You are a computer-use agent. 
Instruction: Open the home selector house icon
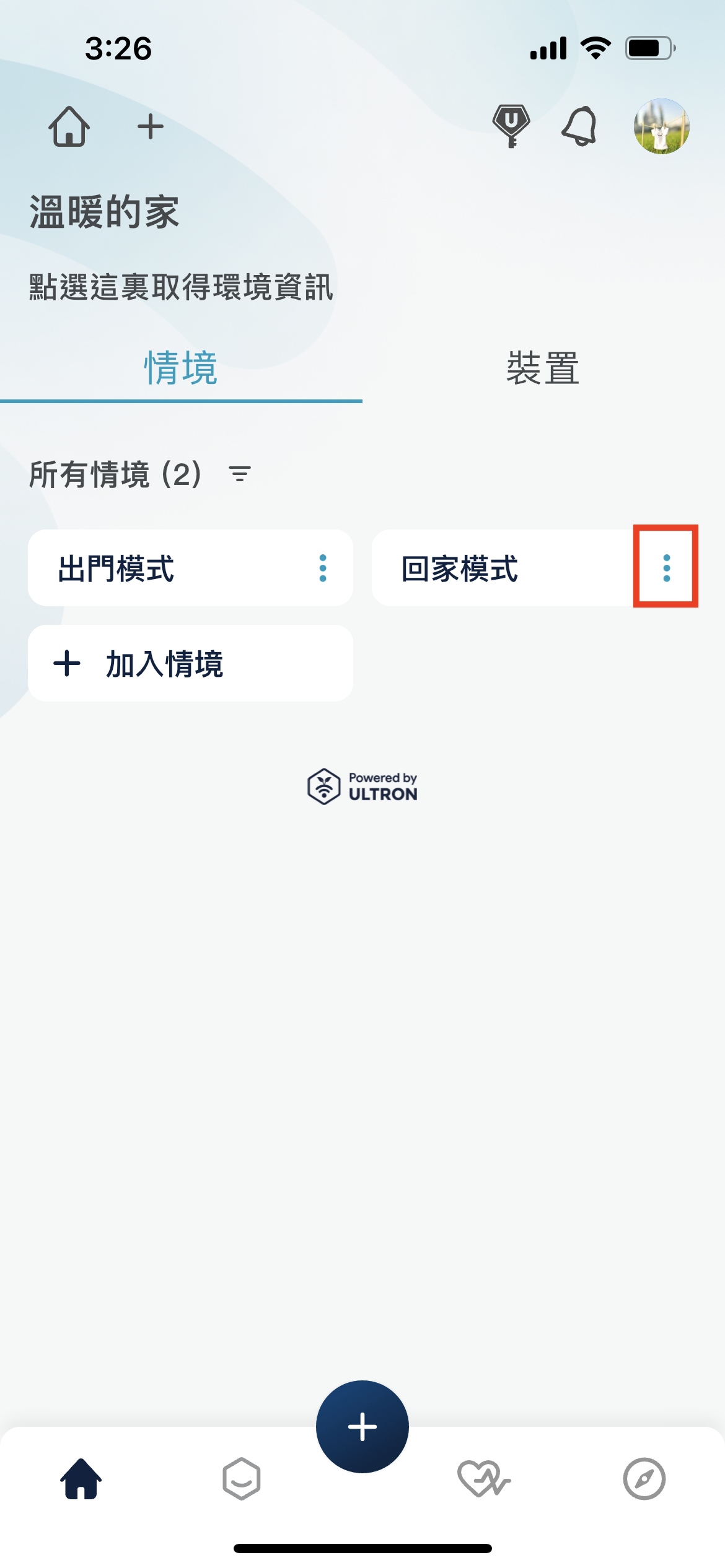click(69, 126)
